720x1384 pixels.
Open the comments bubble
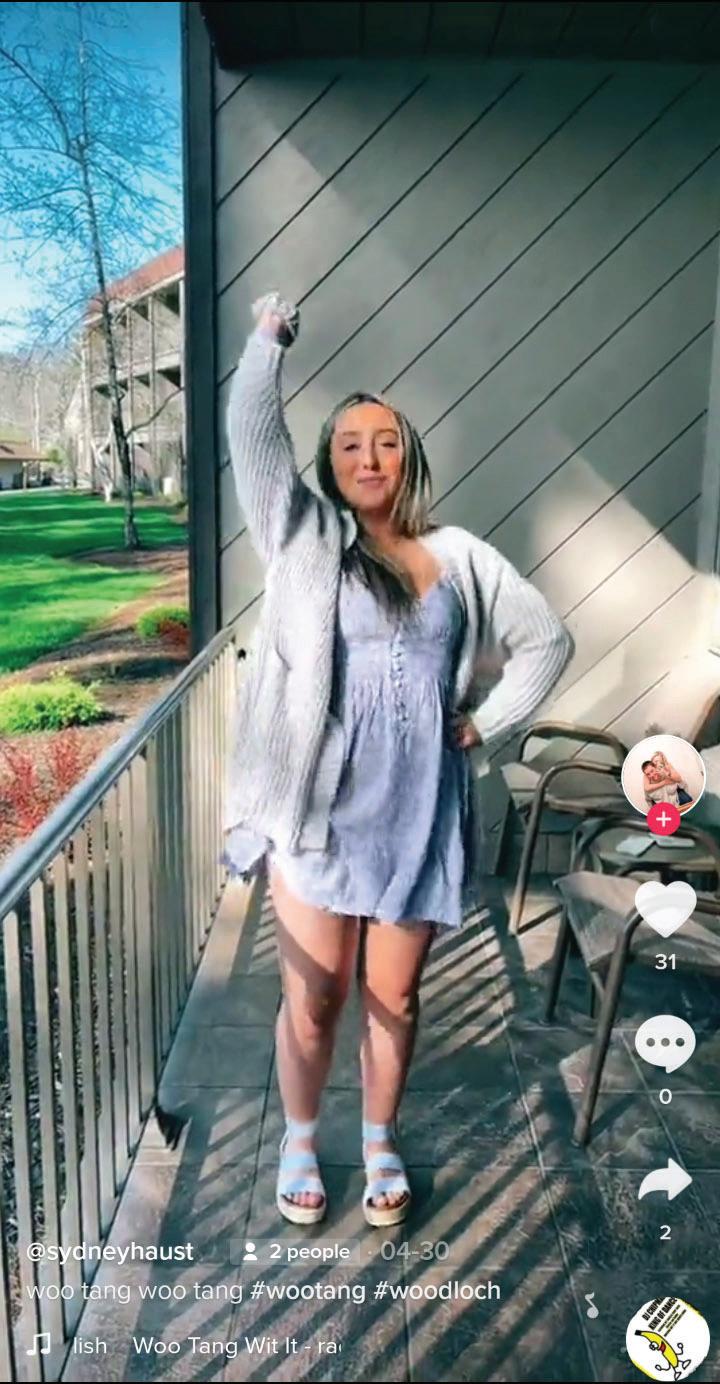pyautogui.click(x=665, y=1044)
